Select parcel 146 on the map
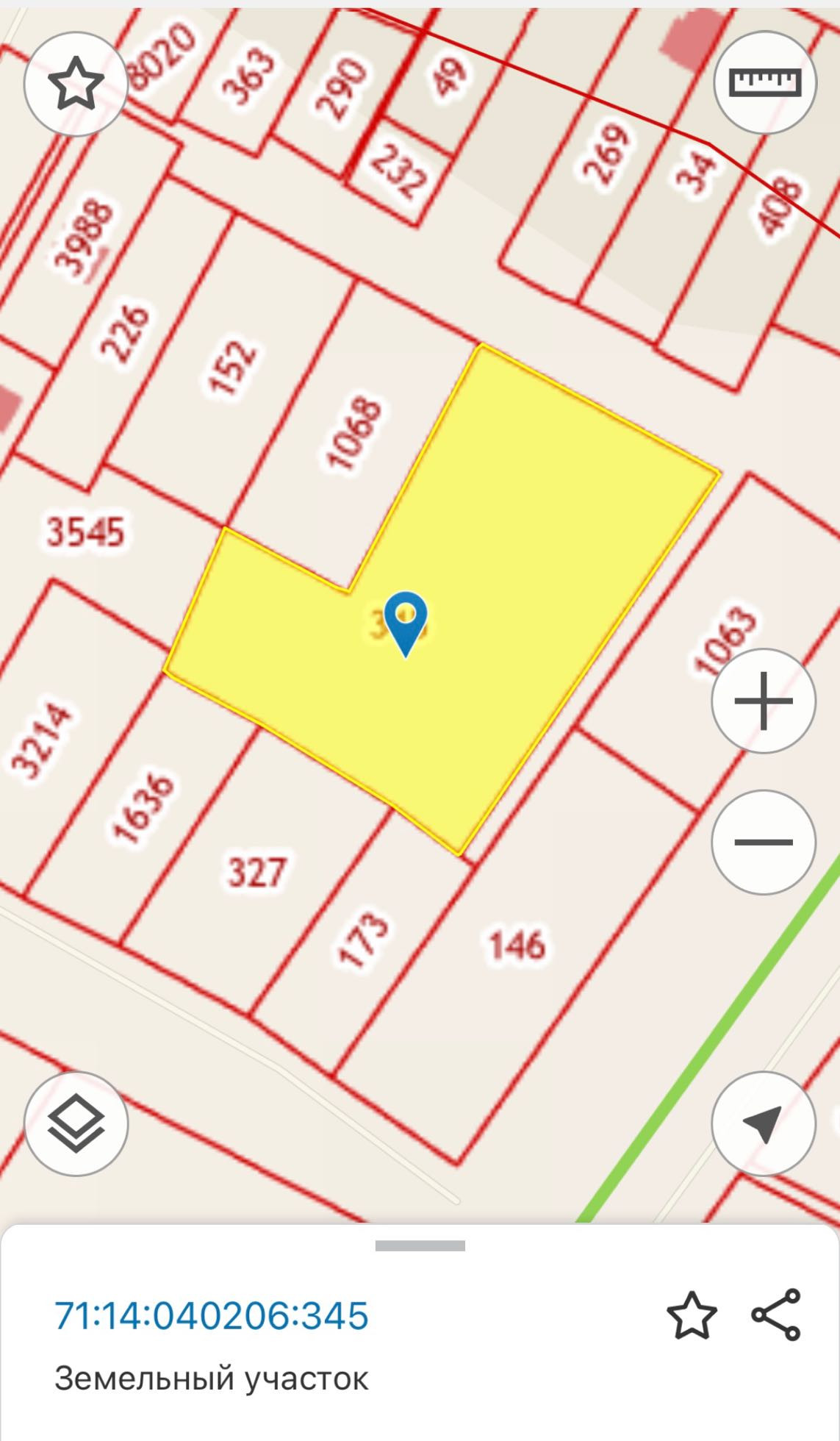This screenshot has height=1441, width=840. 518,944
